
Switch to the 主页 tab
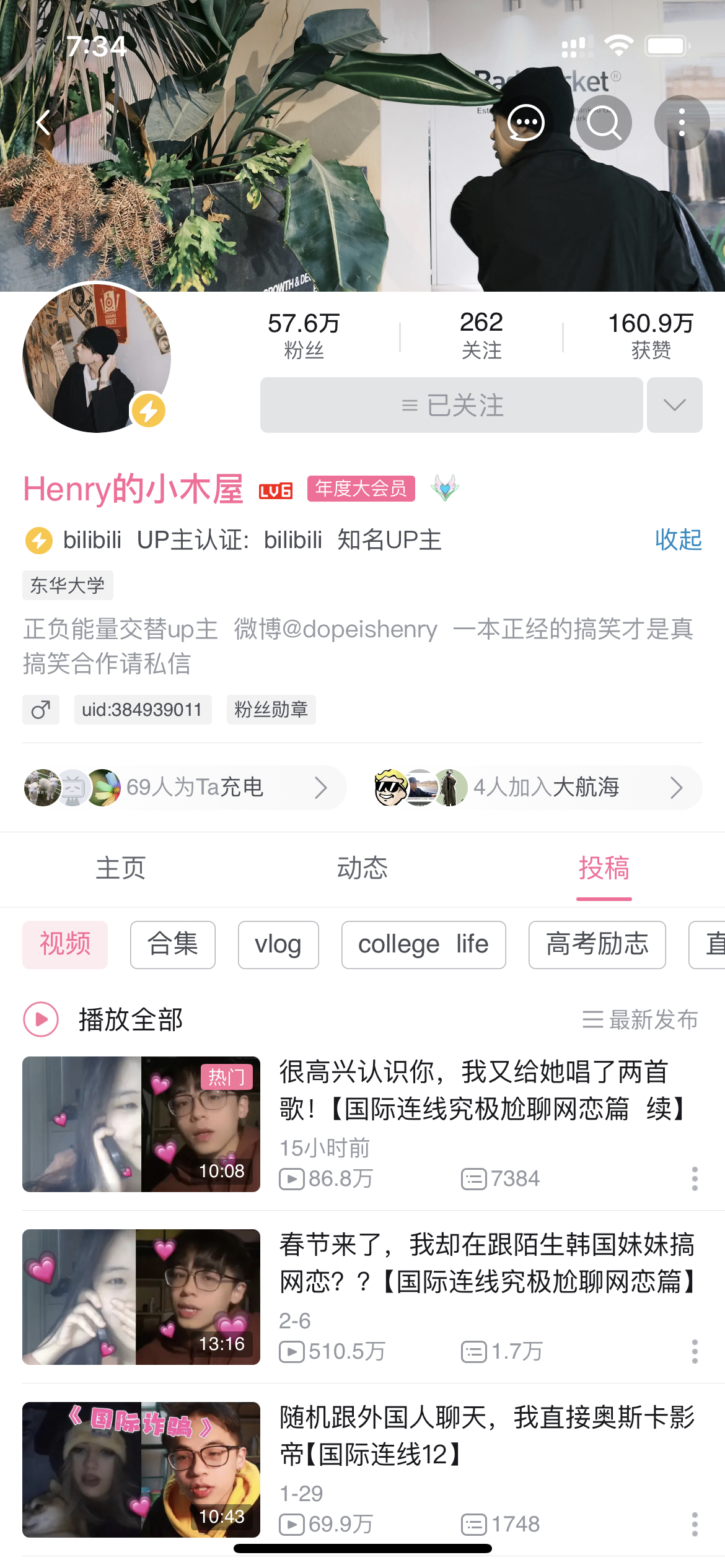click(121, 868)
